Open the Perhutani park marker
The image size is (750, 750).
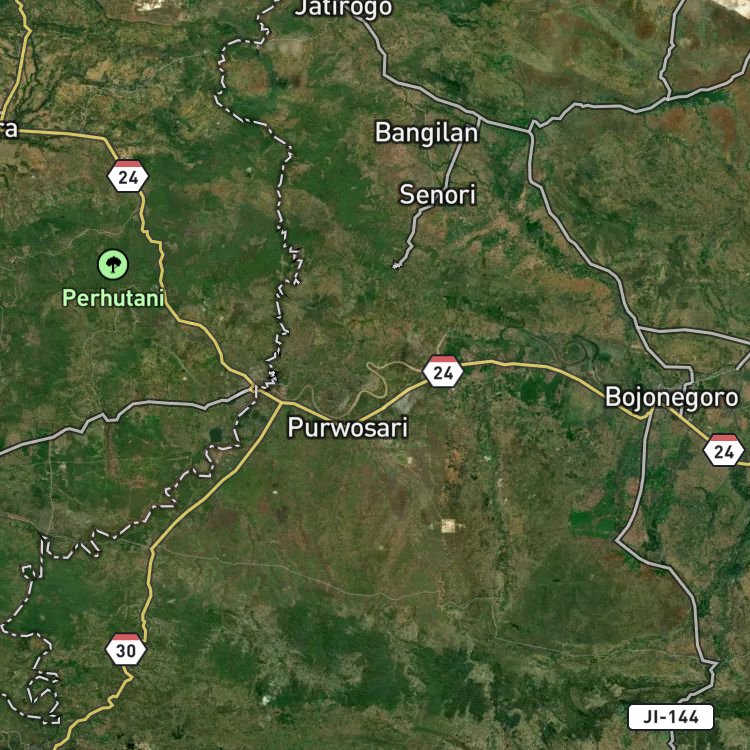click(x=112, y=265)
